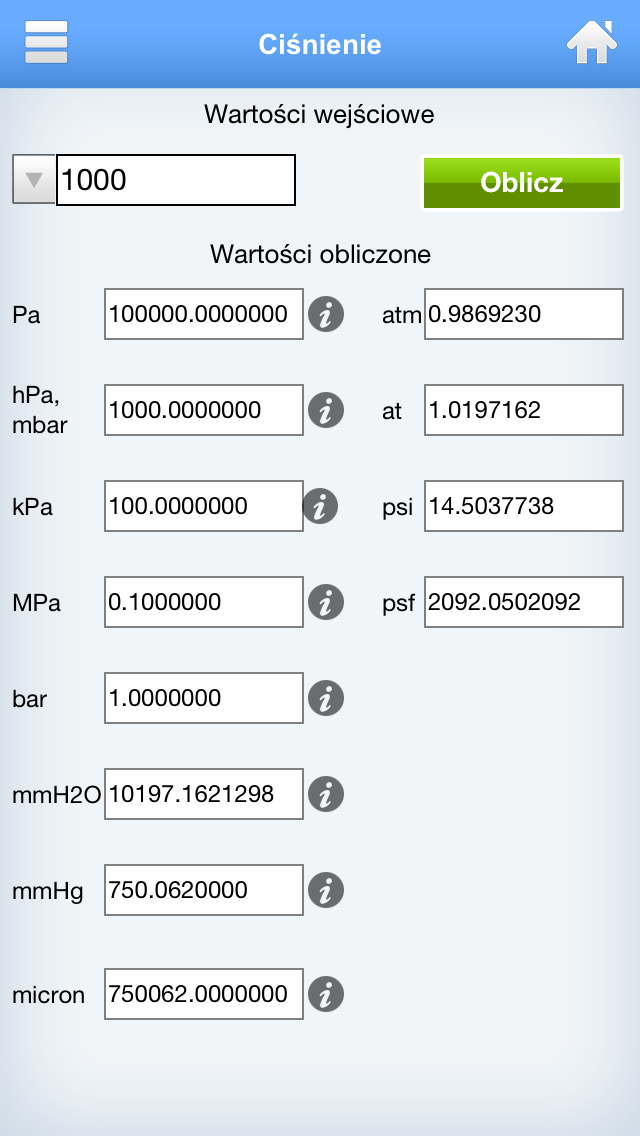This screenshot has height=1136, width=640.
Task: Show info for the kPa unit
Action: (320, 506)
